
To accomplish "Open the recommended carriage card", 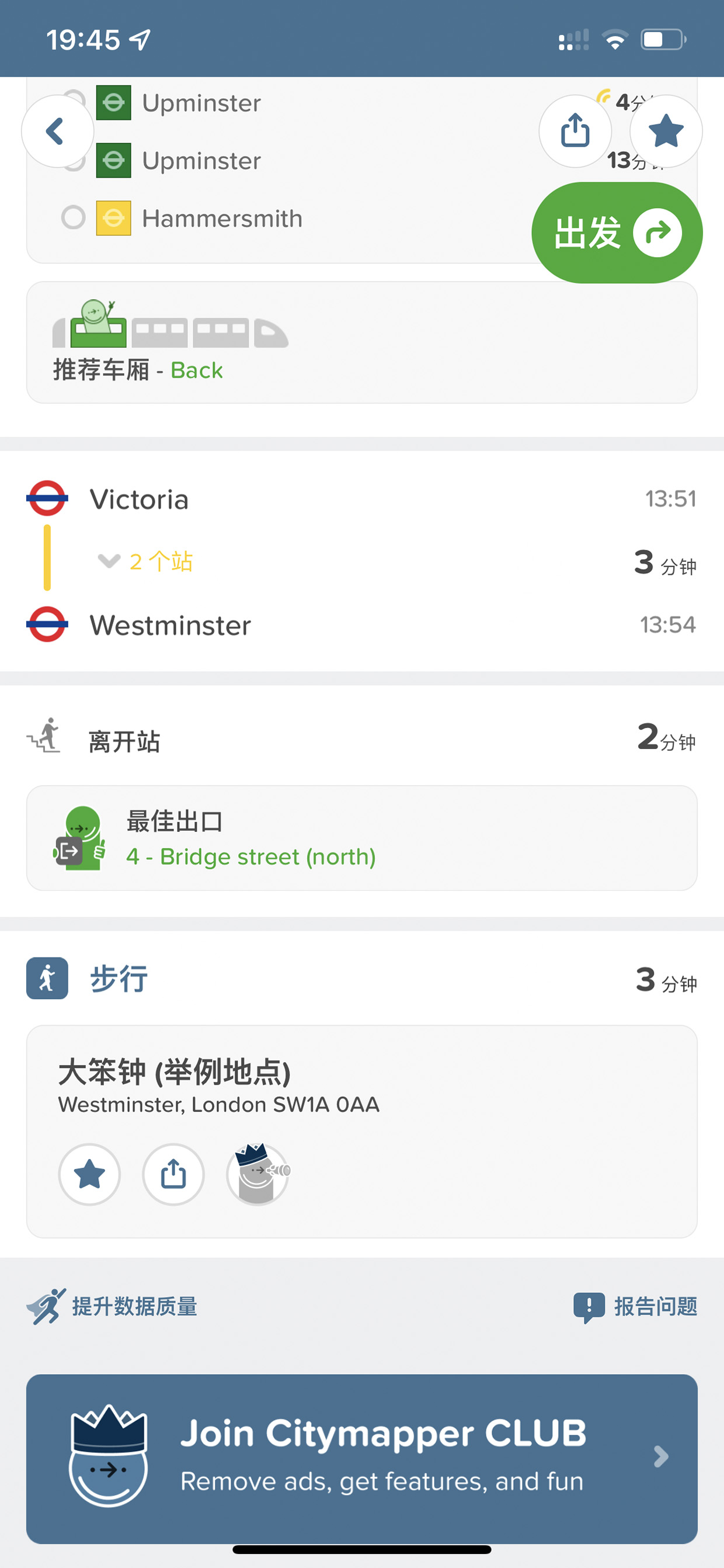I will pyautogui.click(x=362, y=342).
